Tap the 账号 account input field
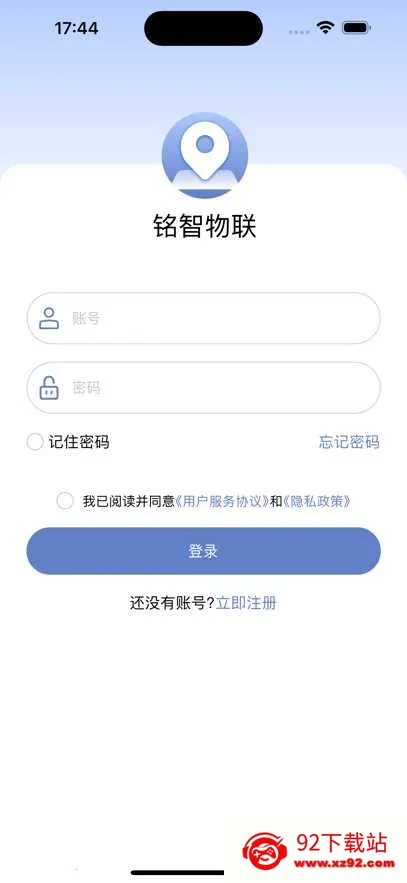 click(x=203, y=318)
